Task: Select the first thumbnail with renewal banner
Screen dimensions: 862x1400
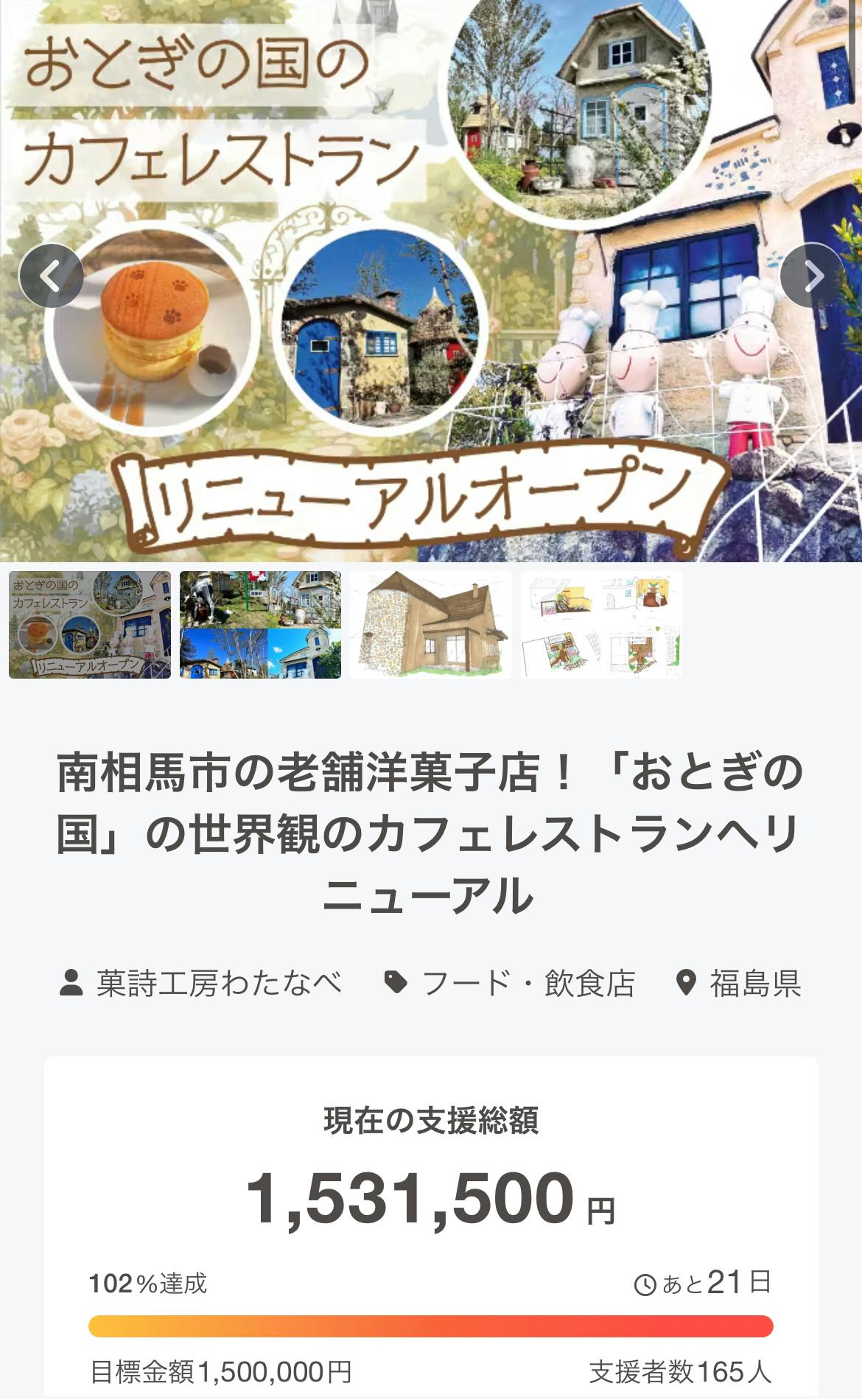Action: (x=90, y=624)
